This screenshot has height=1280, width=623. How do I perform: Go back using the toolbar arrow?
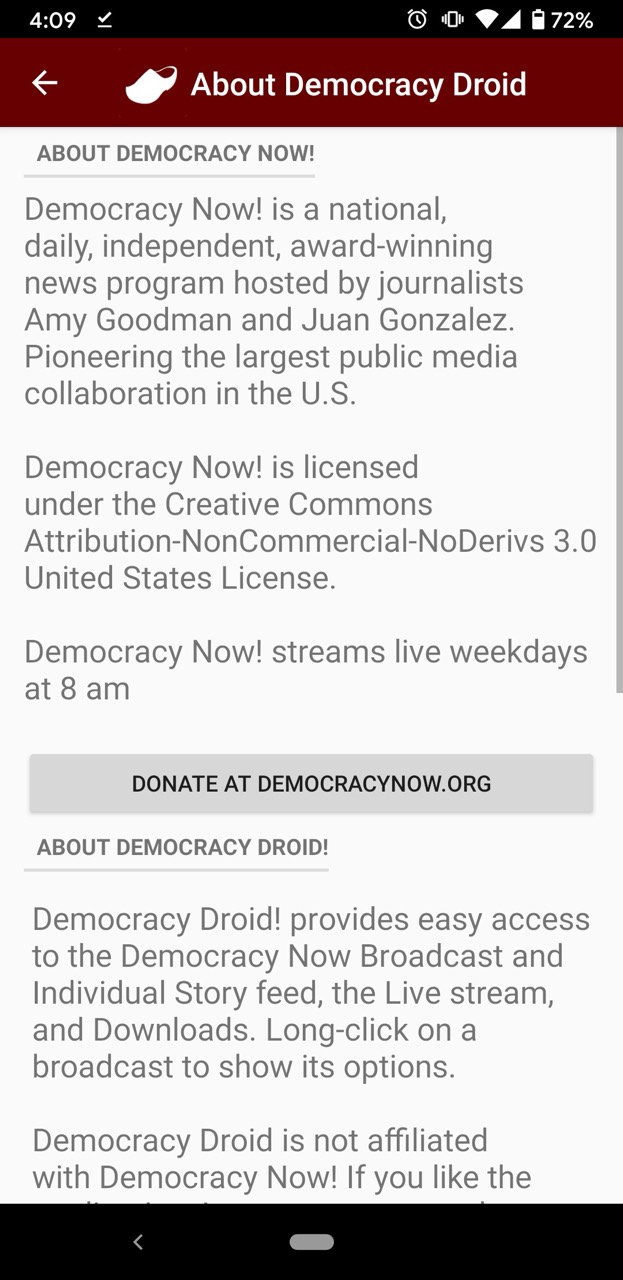click(x=44, y=83)
